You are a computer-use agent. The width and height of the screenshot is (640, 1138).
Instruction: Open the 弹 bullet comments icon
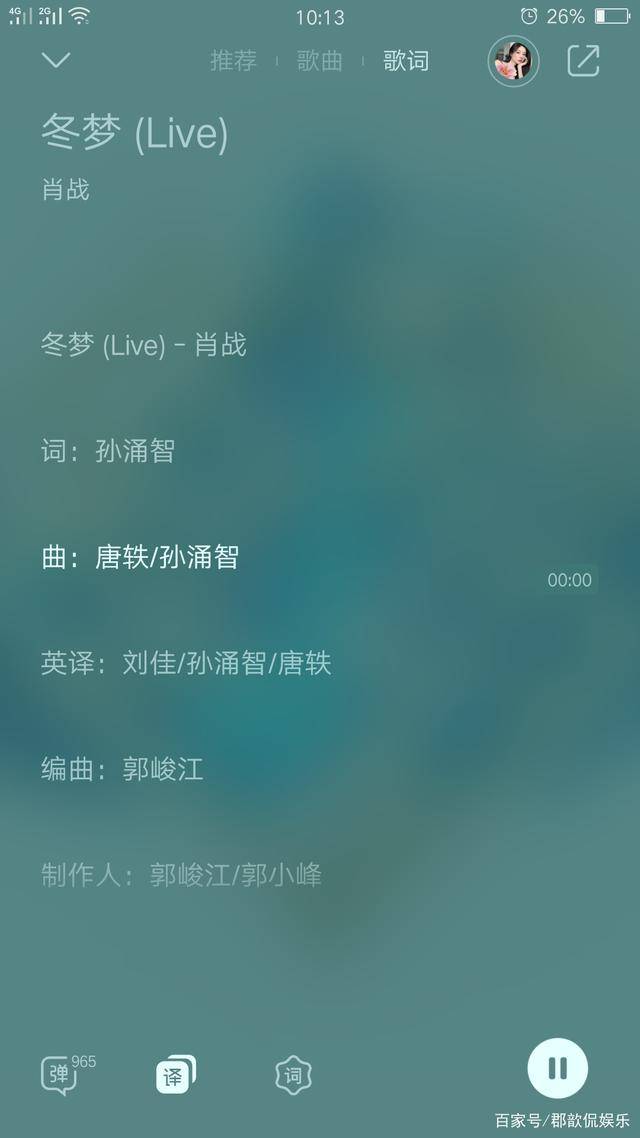click(x=59, y=1075)
